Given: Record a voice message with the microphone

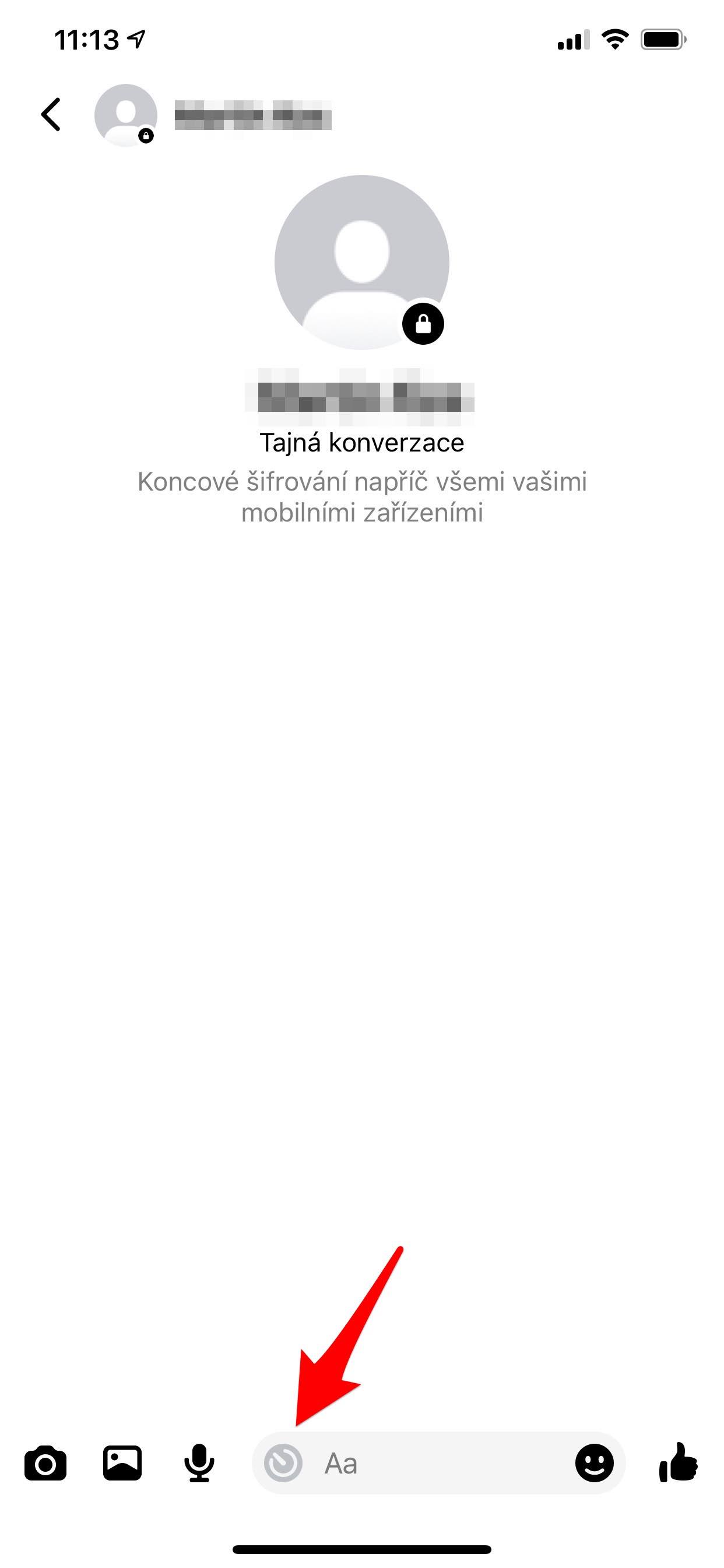Looking at the screenshot, I should pyautogui.click(x=199, y=1462).
